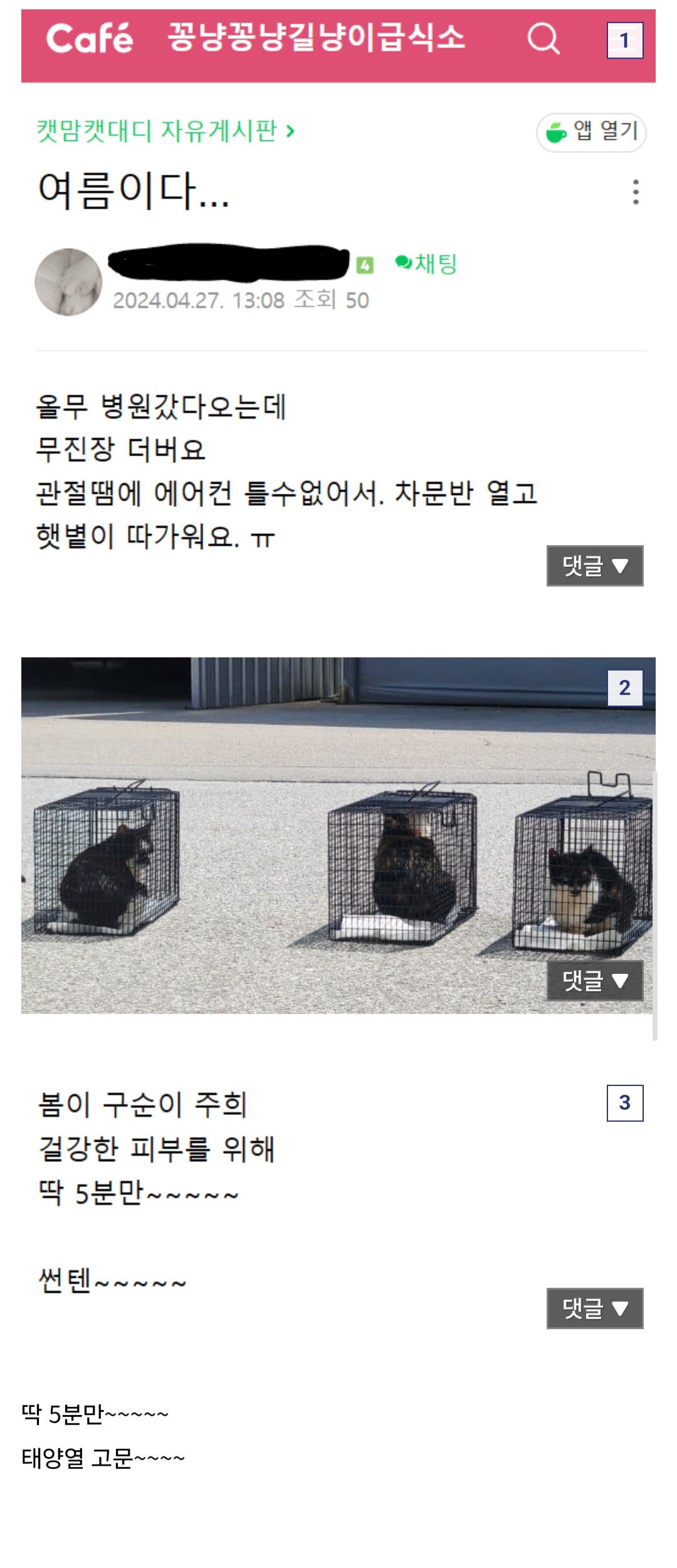Expand the 댓글 dropdown beside the 썬텐 text
The height and width of the screenshot is (1568, 677).
594,1308
